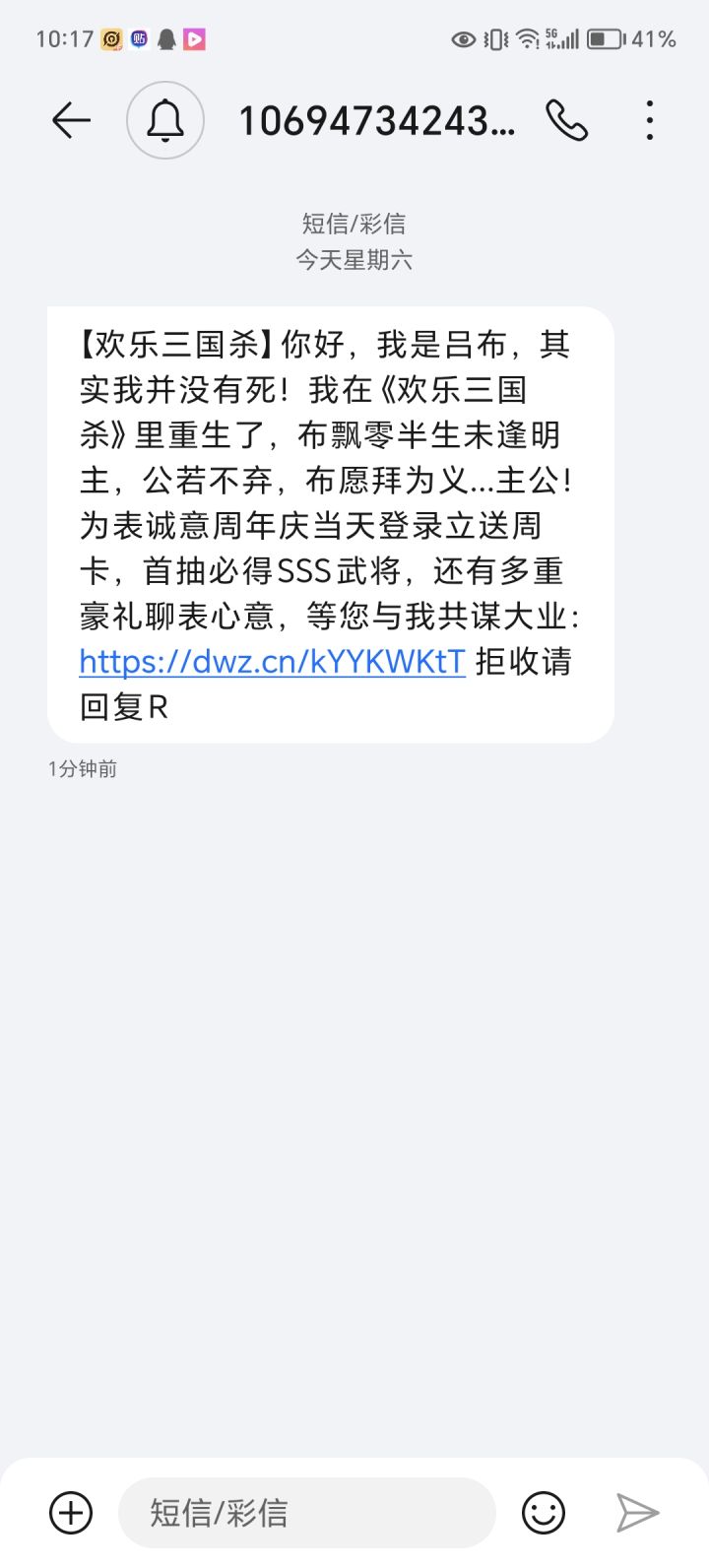This screenshot has width=709, height=1568.
Task: Open the emoji picker
Action: 544,1512
